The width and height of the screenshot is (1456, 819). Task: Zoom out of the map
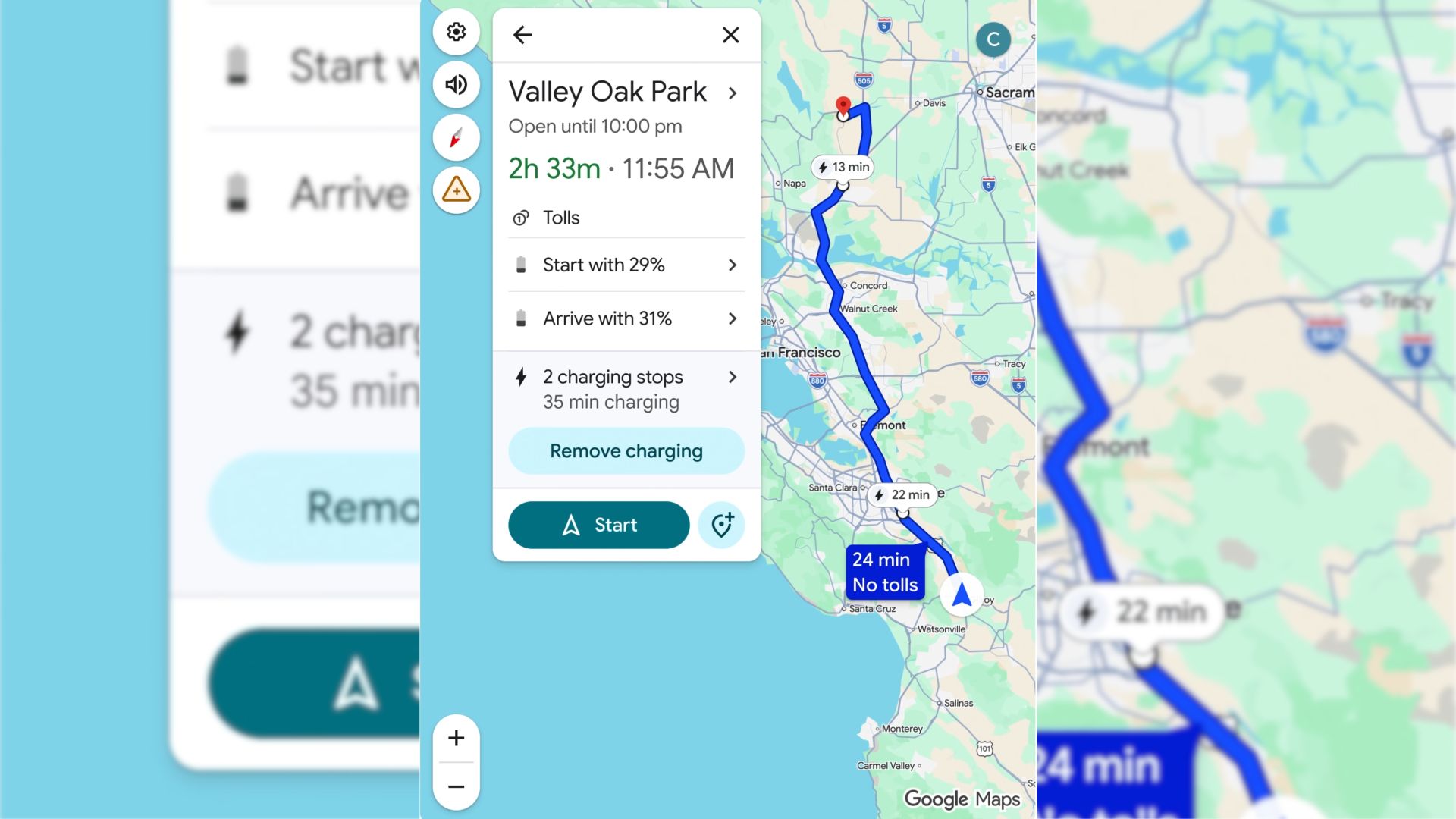[x=456, y=787]
